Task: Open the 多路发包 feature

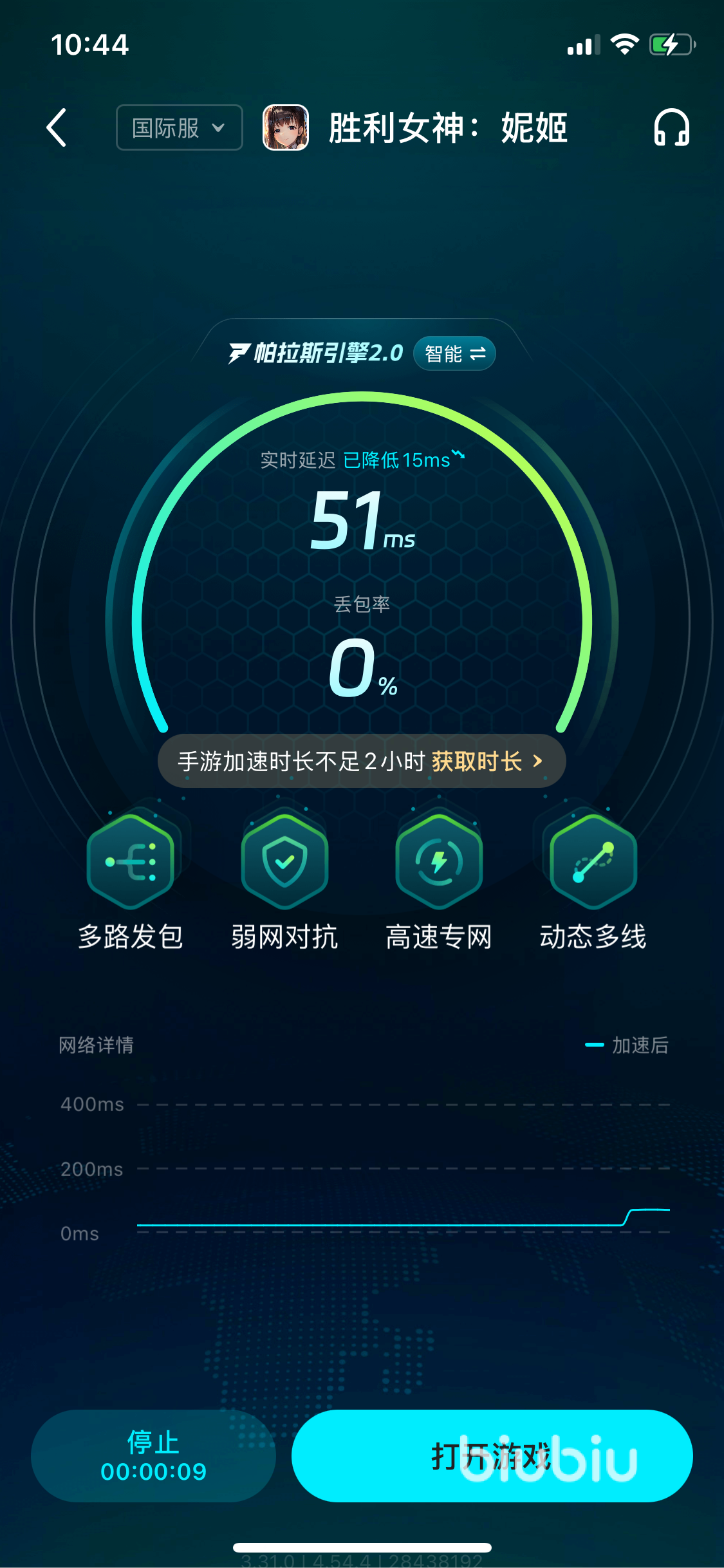Action: (x=131, y=861)
